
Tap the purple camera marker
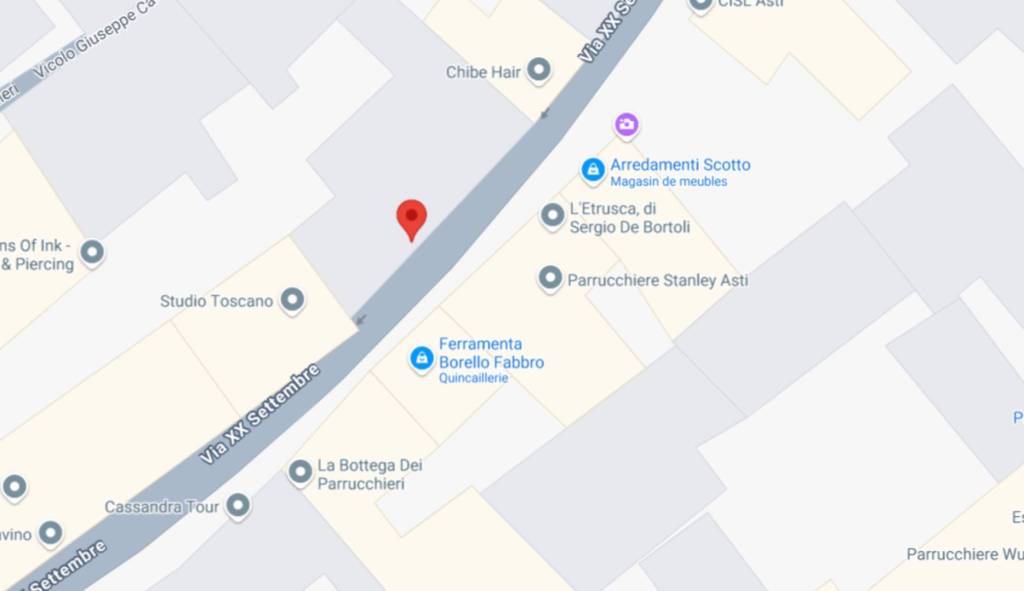click(626, 124)
